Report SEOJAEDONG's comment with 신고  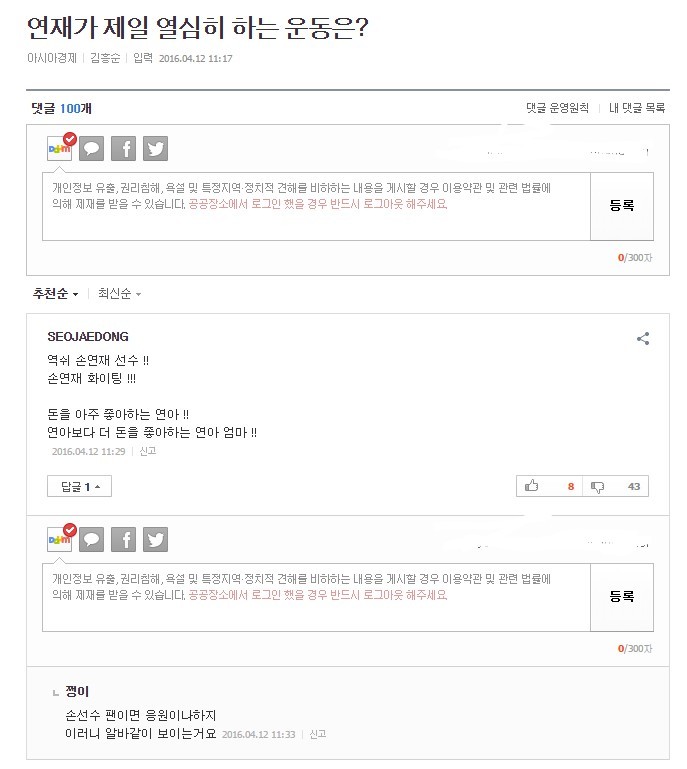pyautogui.click(x=148, y=451)
